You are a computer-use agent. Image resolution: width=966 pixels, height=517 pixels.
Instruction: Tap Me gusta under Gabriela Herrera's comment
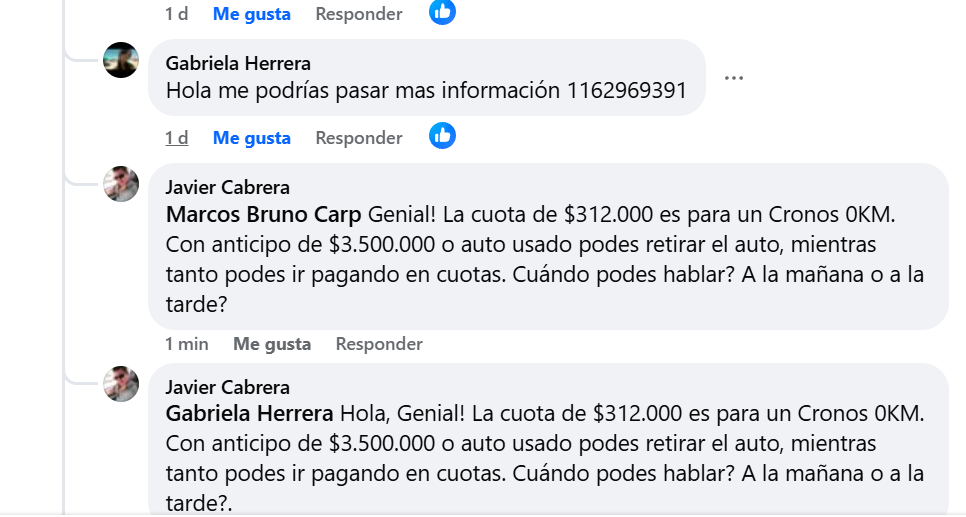(251, 138)
